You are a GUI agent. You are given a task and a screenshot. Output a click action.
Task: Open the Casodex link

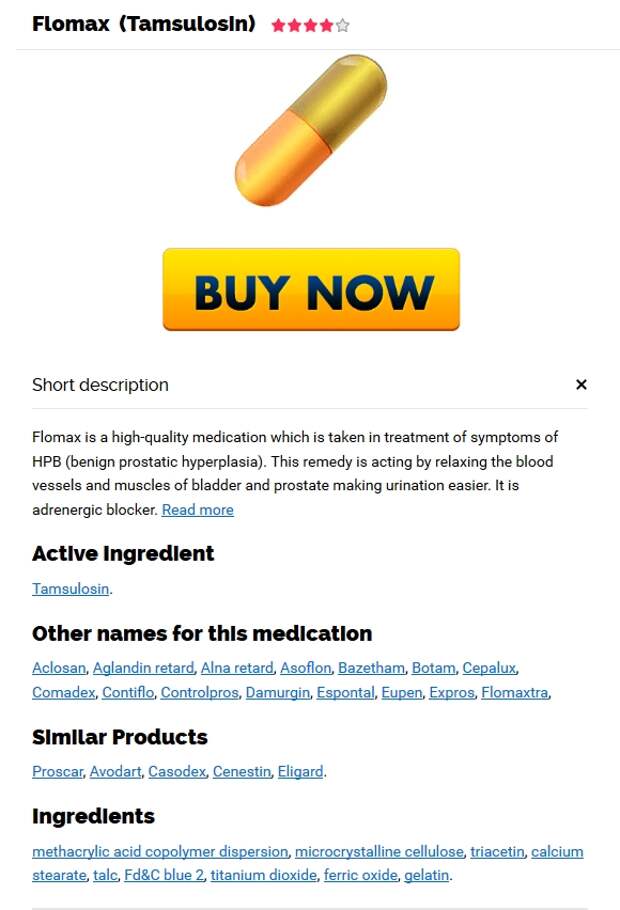177,771
